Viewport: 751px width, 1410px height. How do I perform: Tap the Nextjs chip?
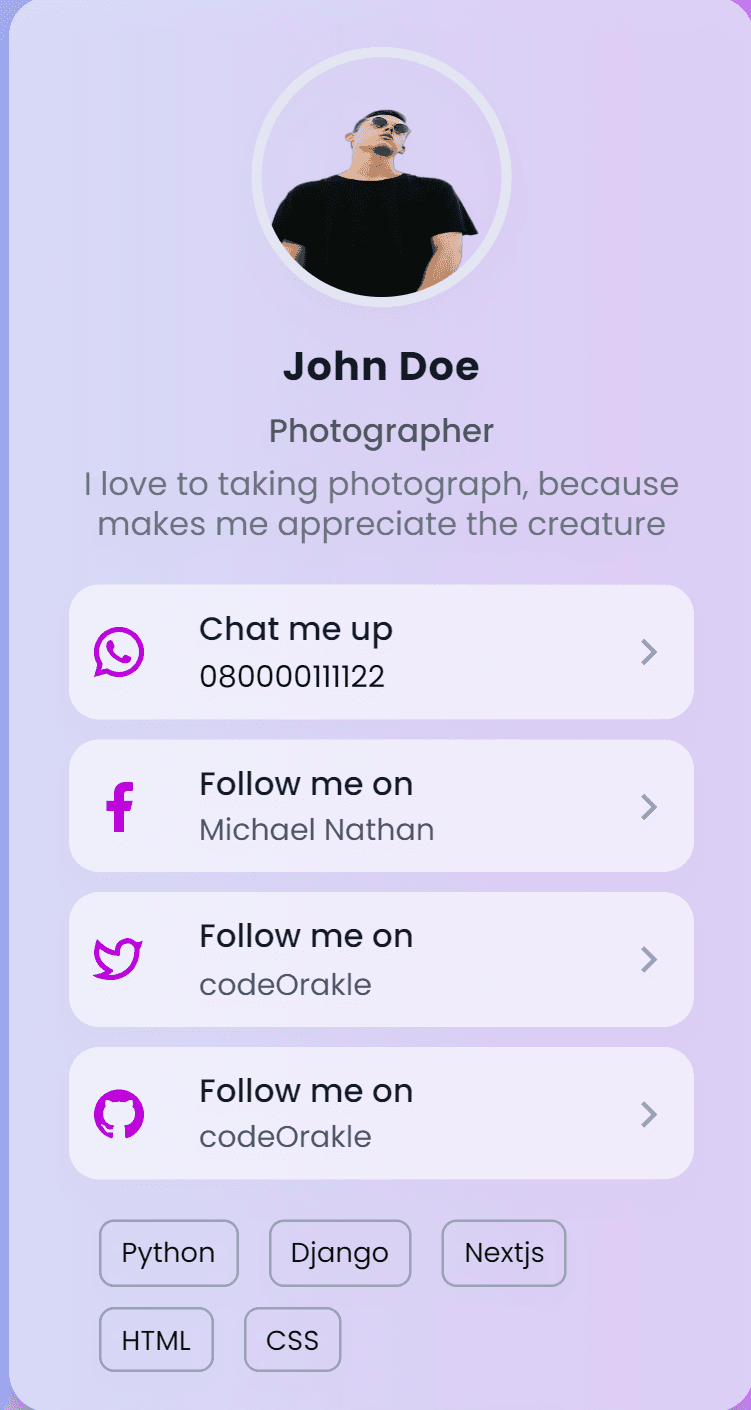click(504, 1253)
